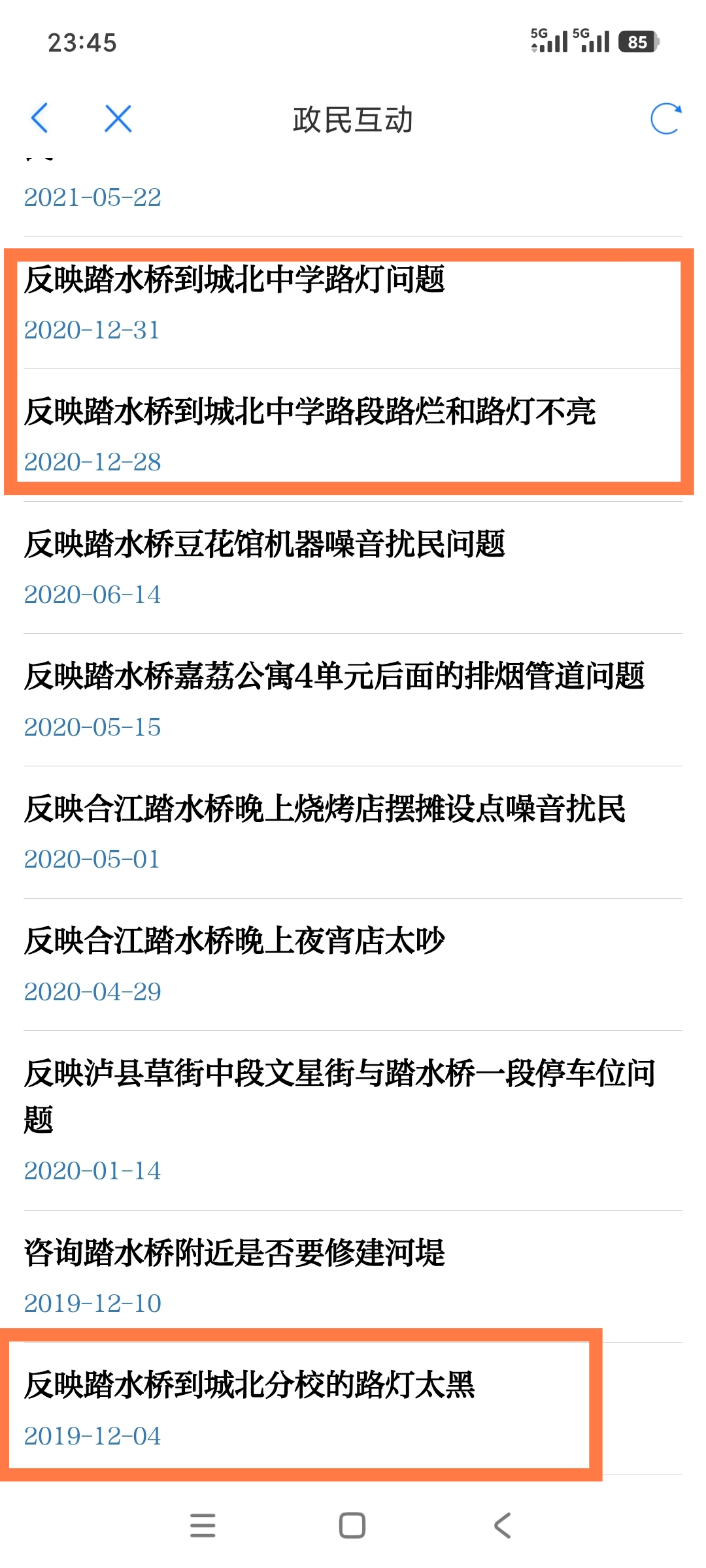
Task: Open 反映踏水桥到城北分校的路灯太黑
Action: [x=249, y=1385]
